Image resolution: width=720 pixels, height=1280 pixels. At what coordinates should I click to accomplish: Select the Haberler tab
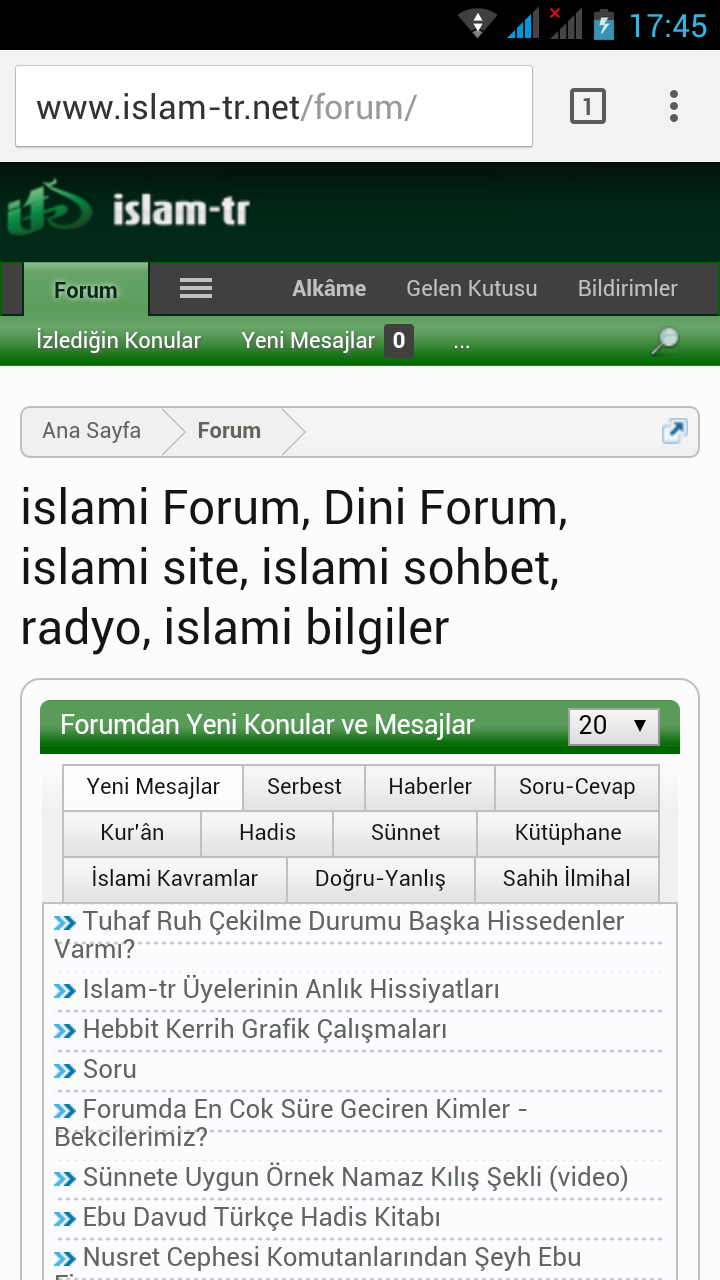tap(430, 787)
